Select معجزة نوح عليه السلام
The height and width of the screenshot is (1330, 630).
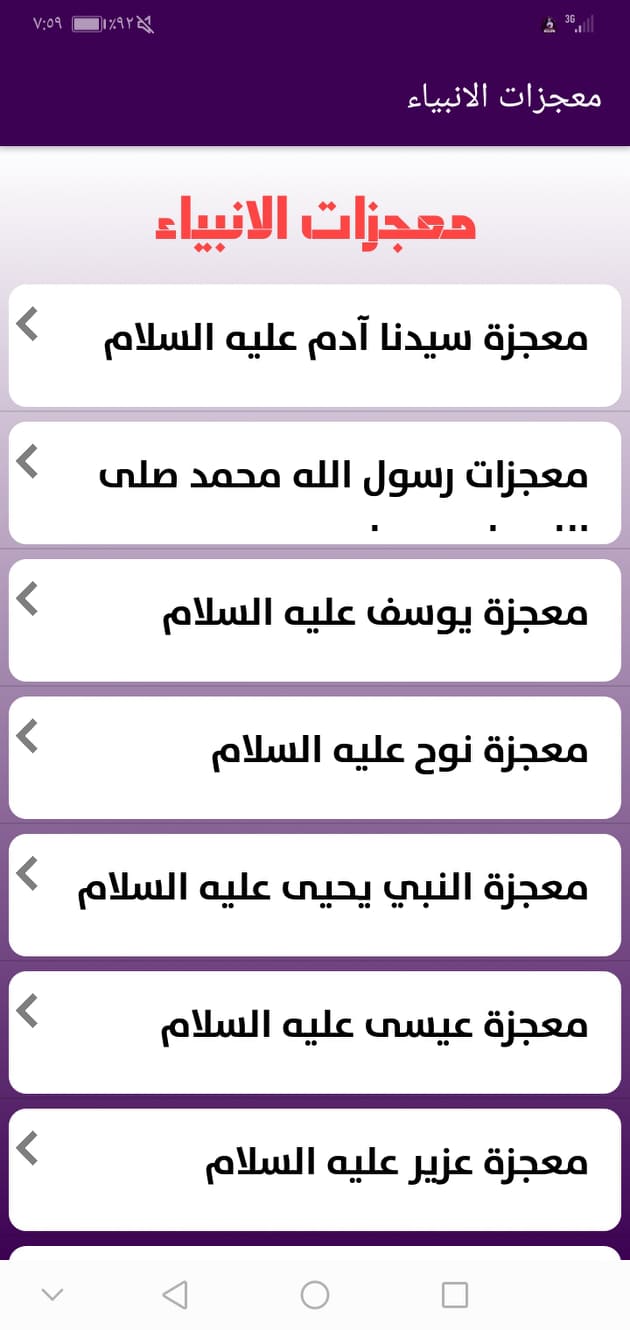315,757
